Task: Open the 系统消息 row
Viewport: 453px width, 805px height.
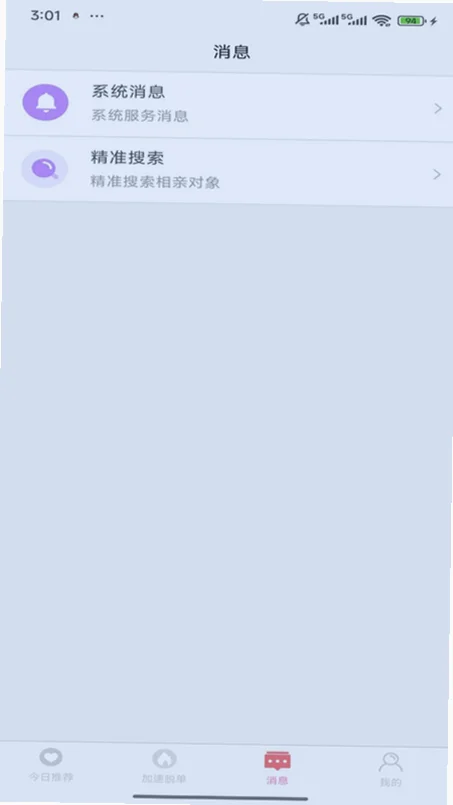Action: click(228, 105)
